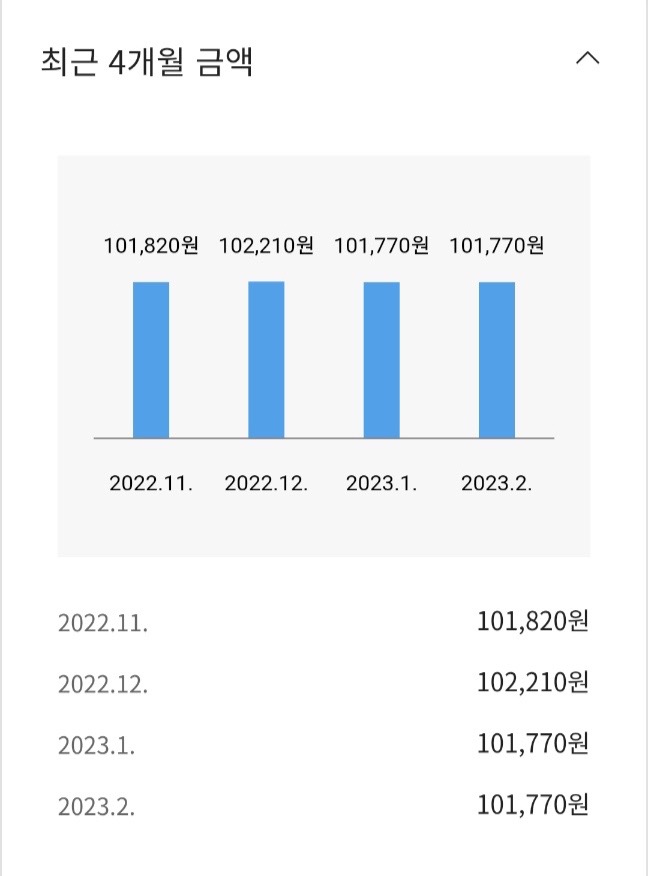Collapse the 최근 4개월 금액 section
Screen dimensions: 648x876
pos(588,59)
